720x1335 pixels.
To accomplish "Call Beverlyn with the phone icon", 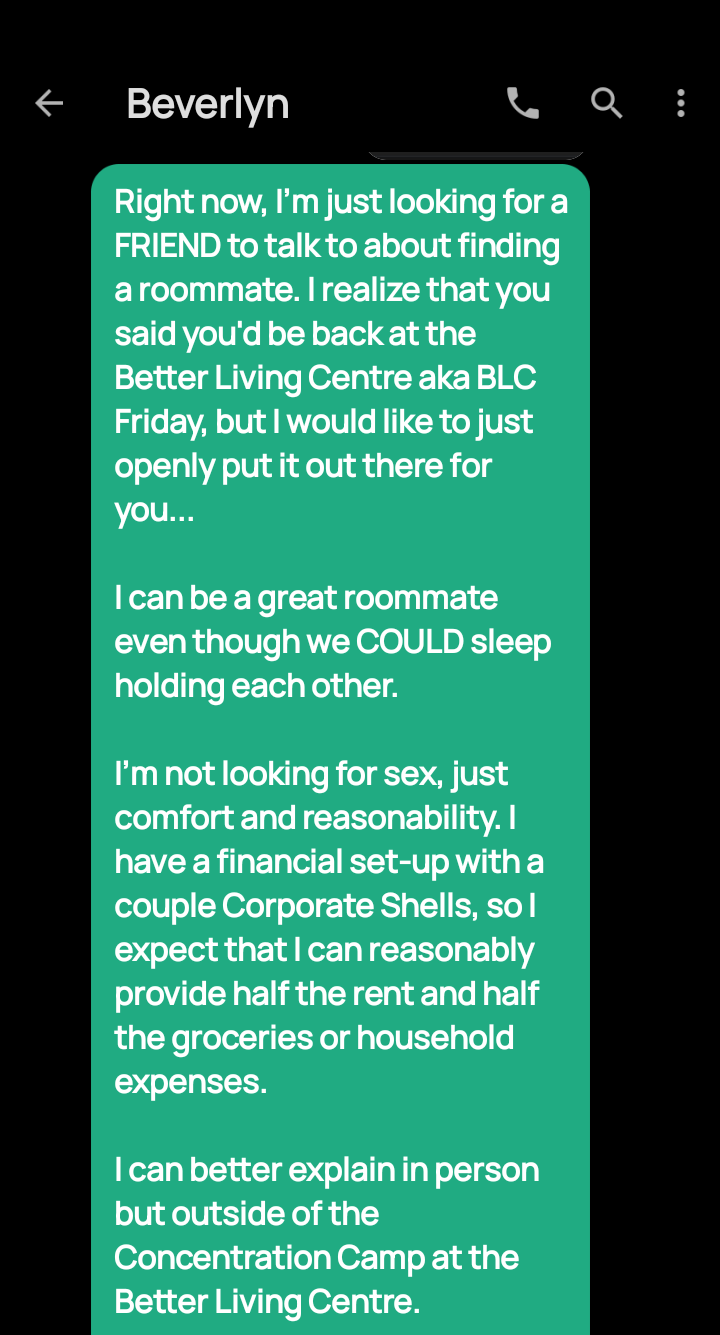I will (x=523, y=103).
